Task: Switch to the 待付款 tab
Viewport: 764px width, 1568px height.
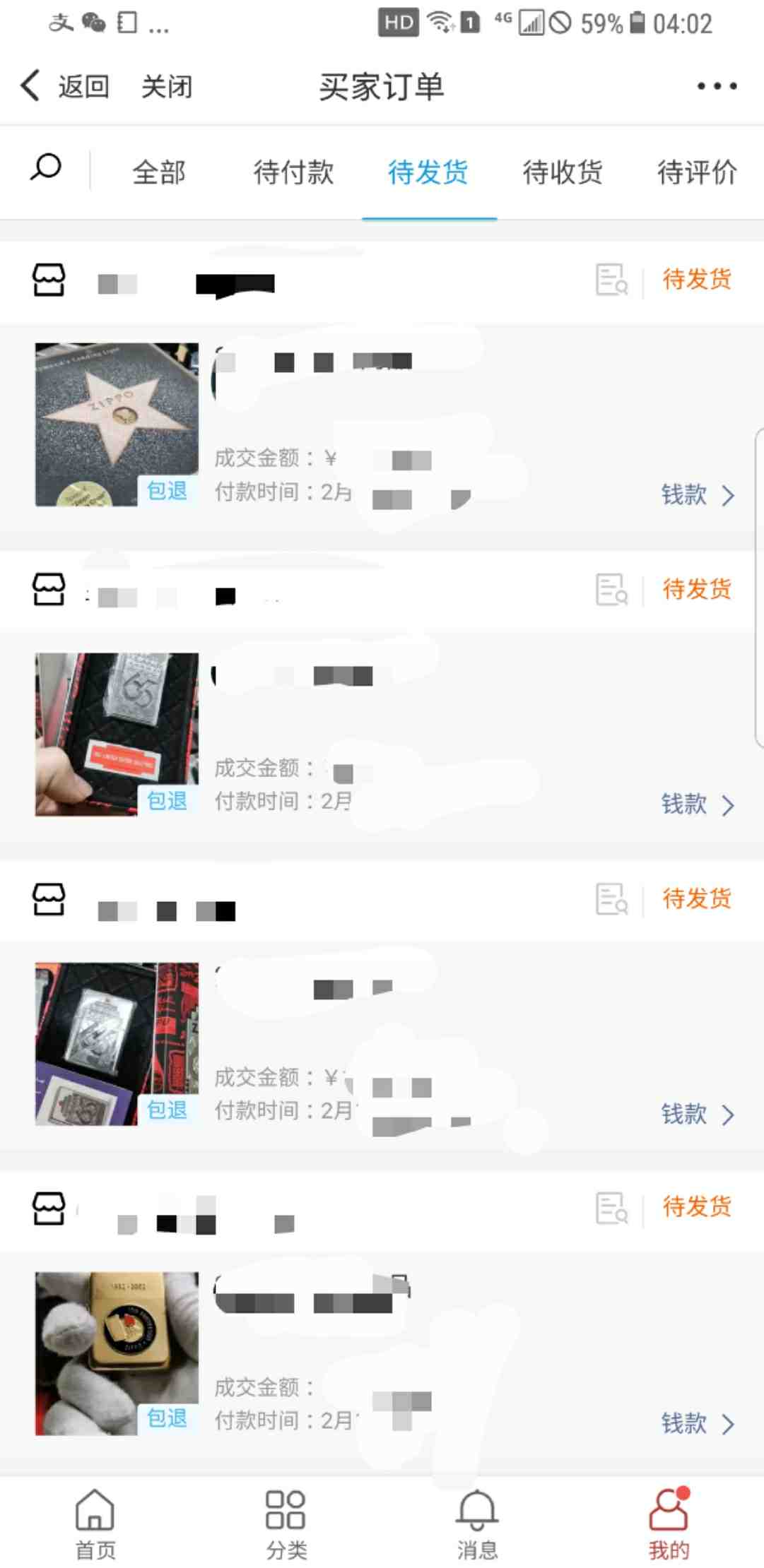Action: click(x=293, y=172)
